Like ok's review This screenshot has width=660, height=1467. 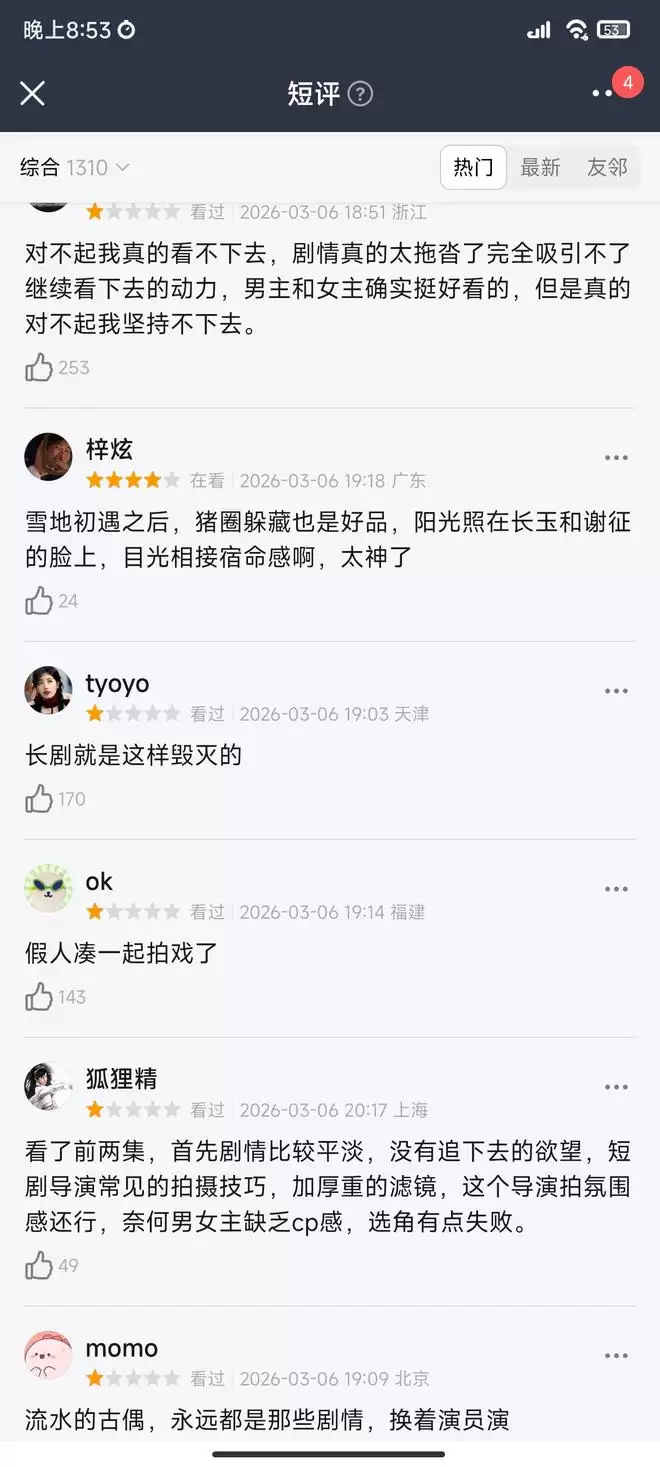click(40, 997)
